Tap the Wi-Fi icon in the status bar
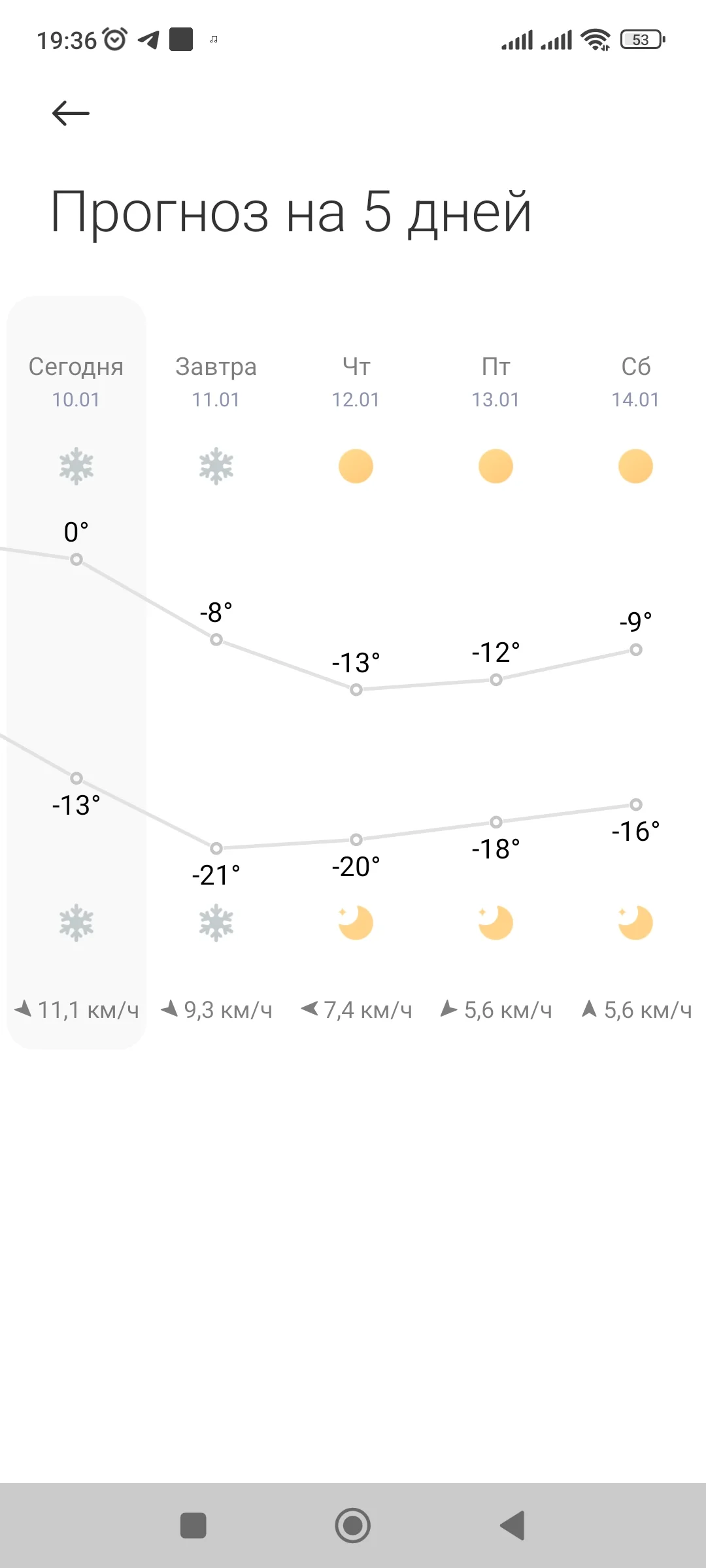The height and width of the screenshot is (1568, 706). click(594, 41)
